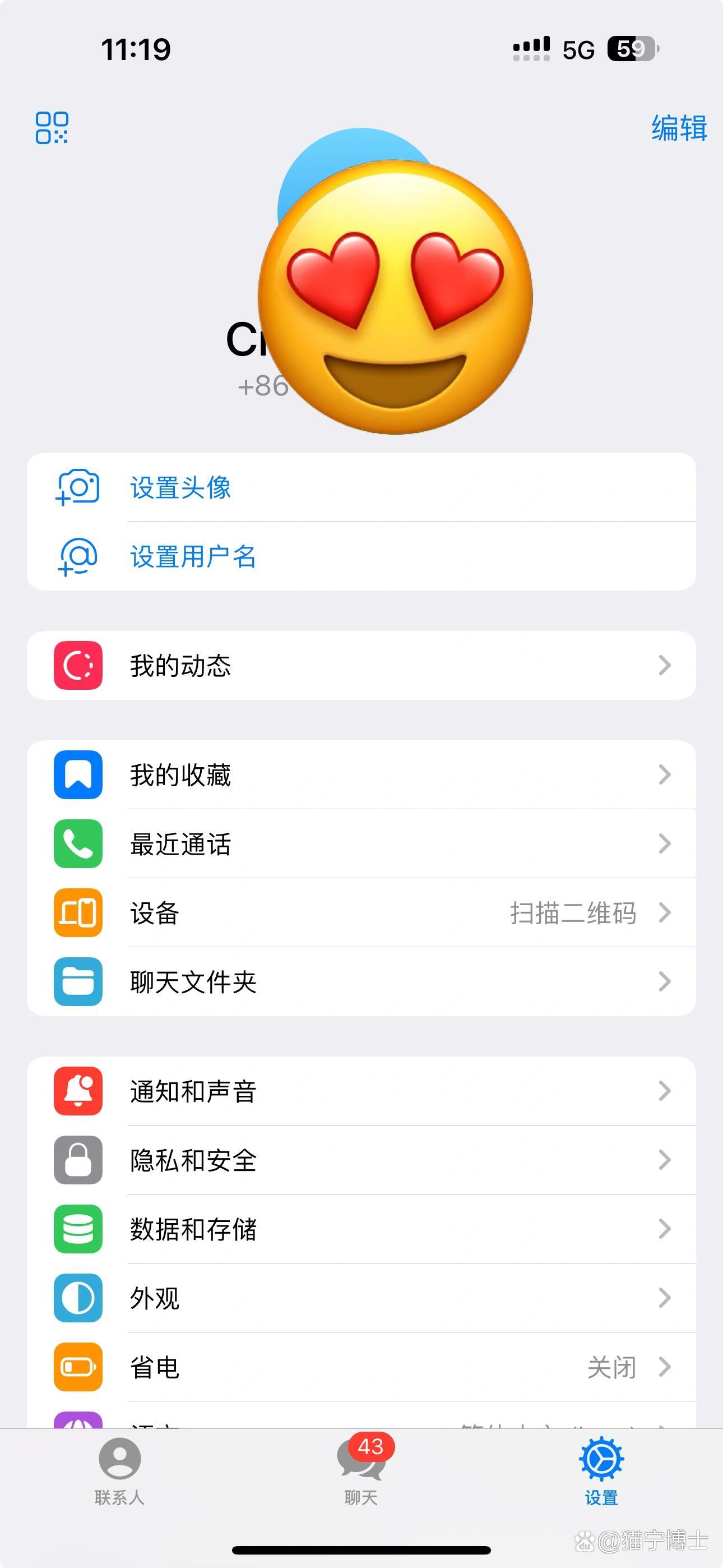The height and width of the screenshot is (1568, 723).
Task: Open 数据和存储 settings
Action: click(x=361, y=1228)
